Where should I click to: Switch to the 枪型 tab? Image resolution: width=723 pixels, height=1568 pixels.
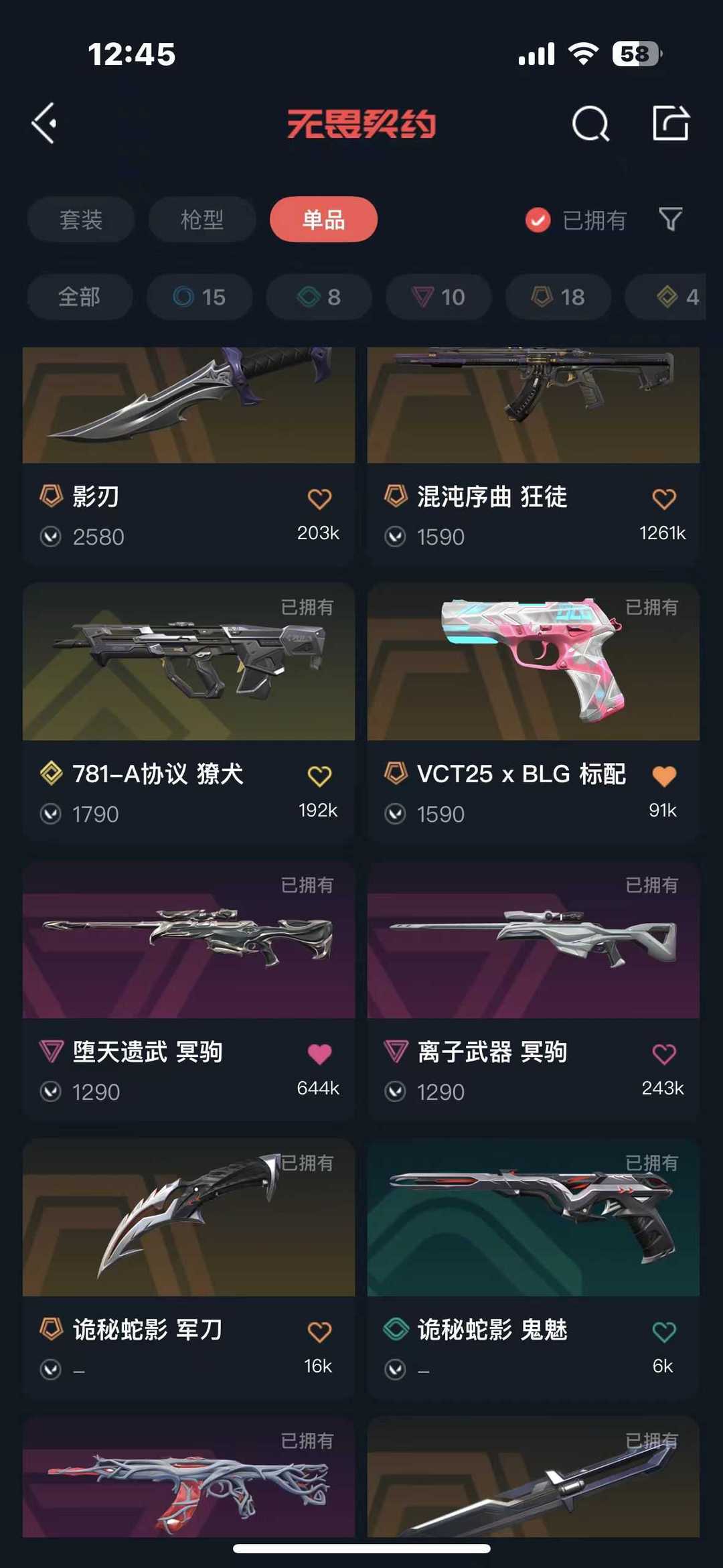pyautogui.click(x=202, y=220)
